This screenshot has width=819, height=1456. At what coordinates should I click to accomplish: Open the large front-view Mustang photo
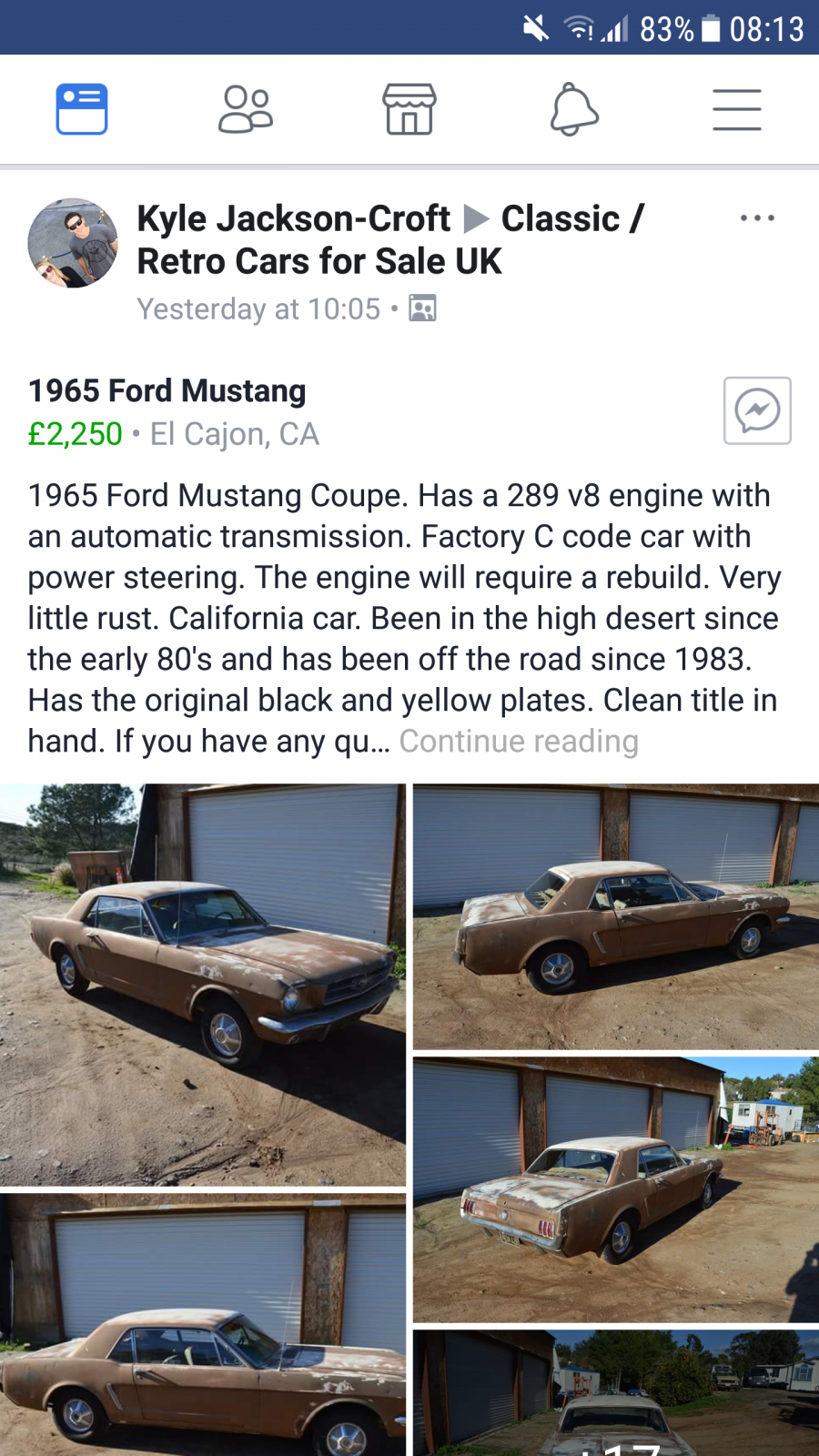click(203, 985)
